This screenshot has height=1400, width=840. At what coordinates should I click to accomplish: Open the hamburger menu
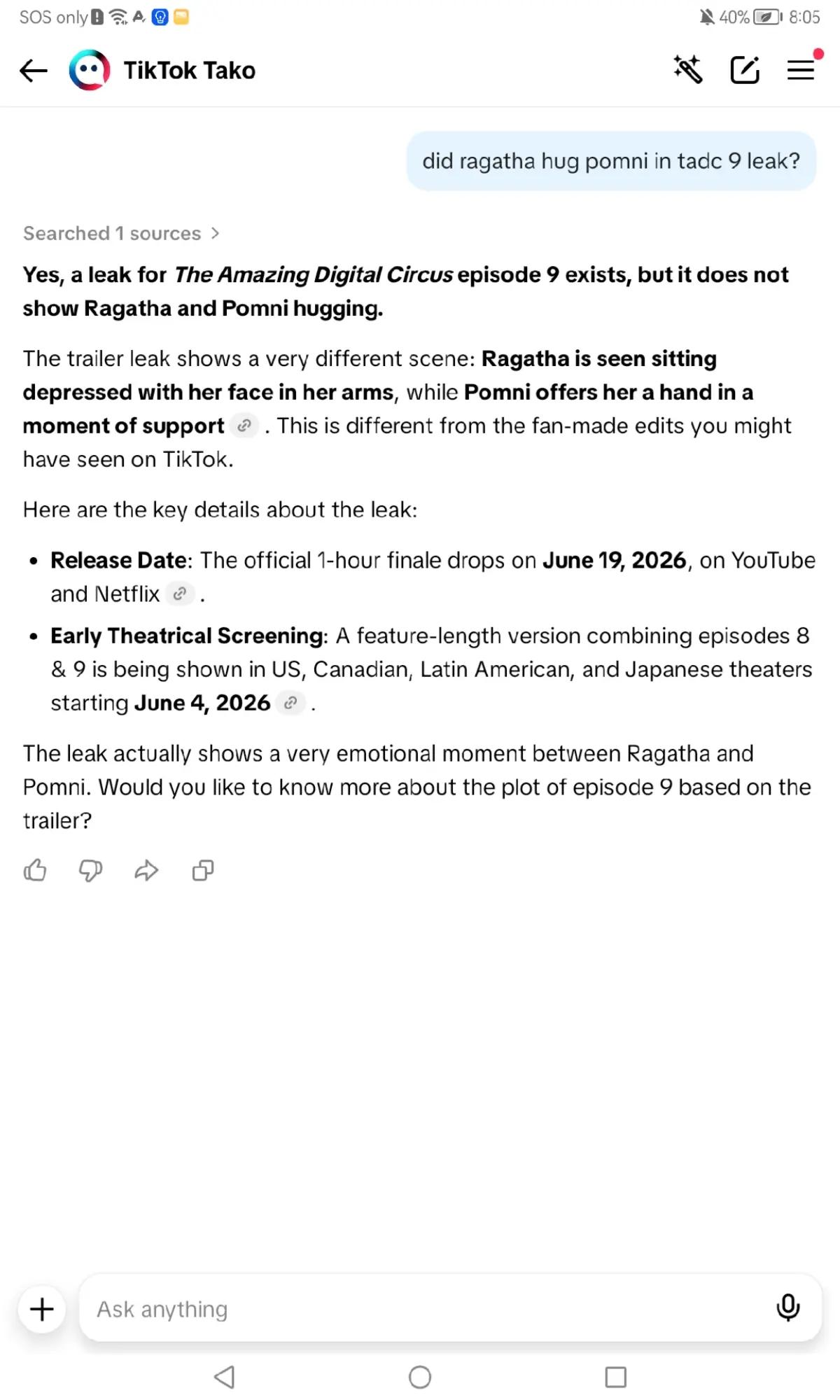tap(801, 70)
